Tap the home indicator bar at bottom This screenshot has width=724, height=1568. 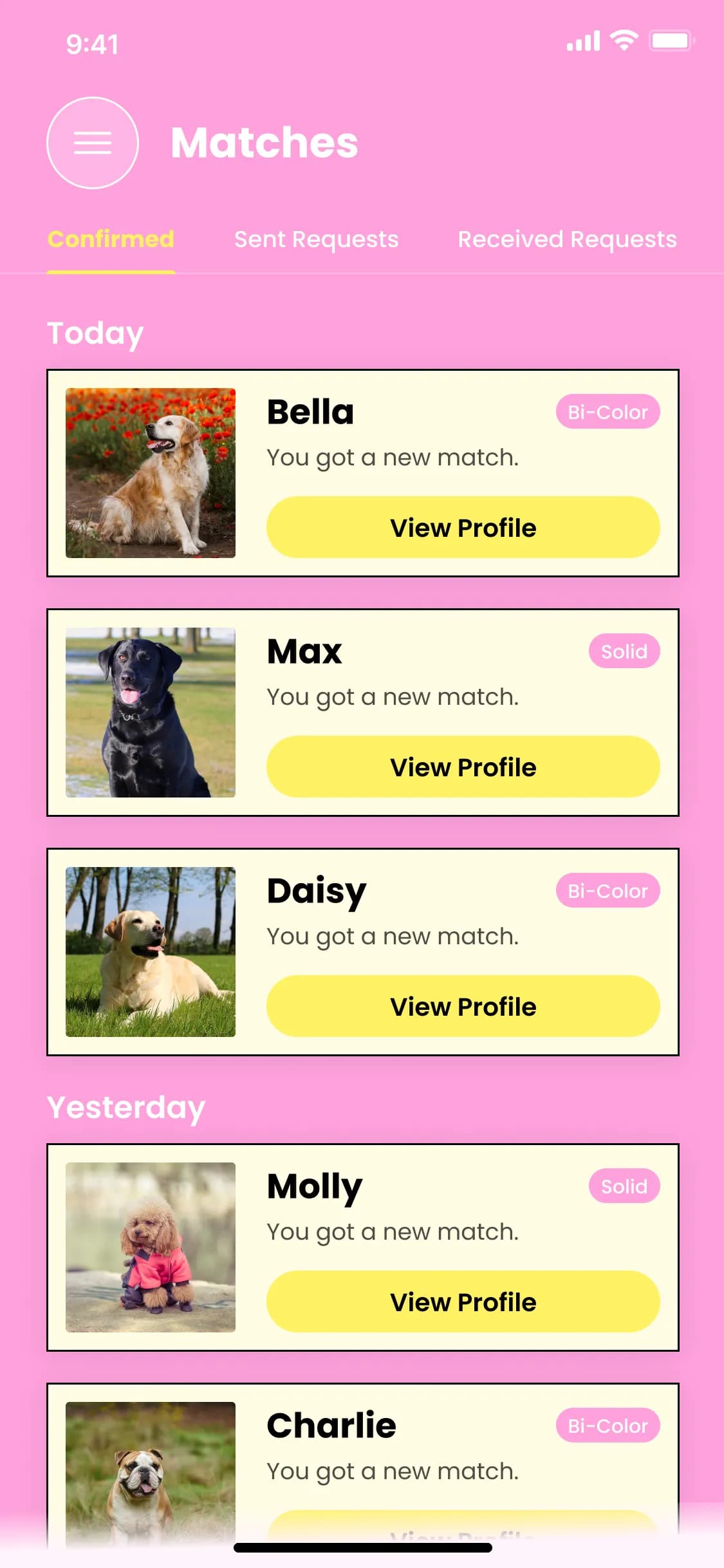click(x=362, y=1548)
